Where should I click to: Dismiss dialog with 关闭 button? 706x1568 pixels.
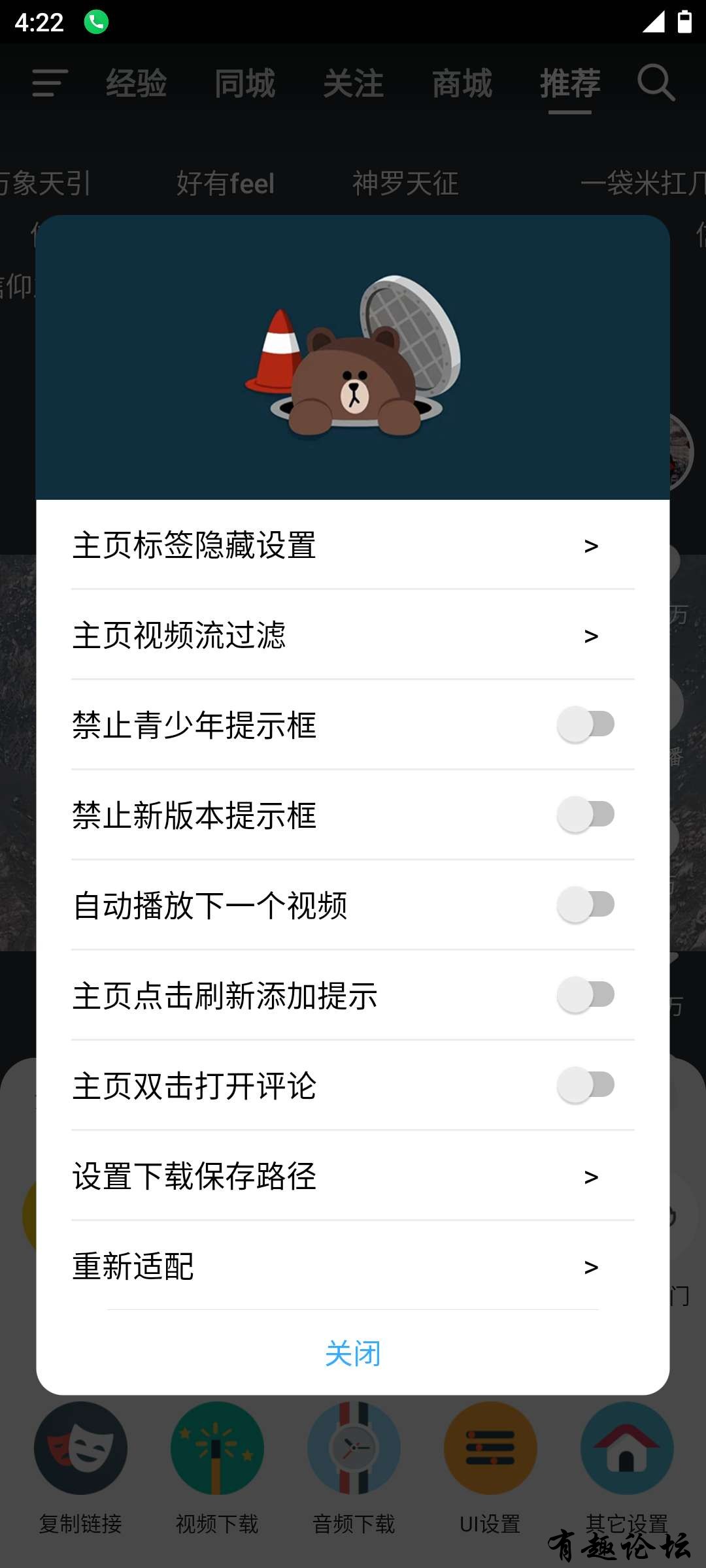pos(352,1353)
